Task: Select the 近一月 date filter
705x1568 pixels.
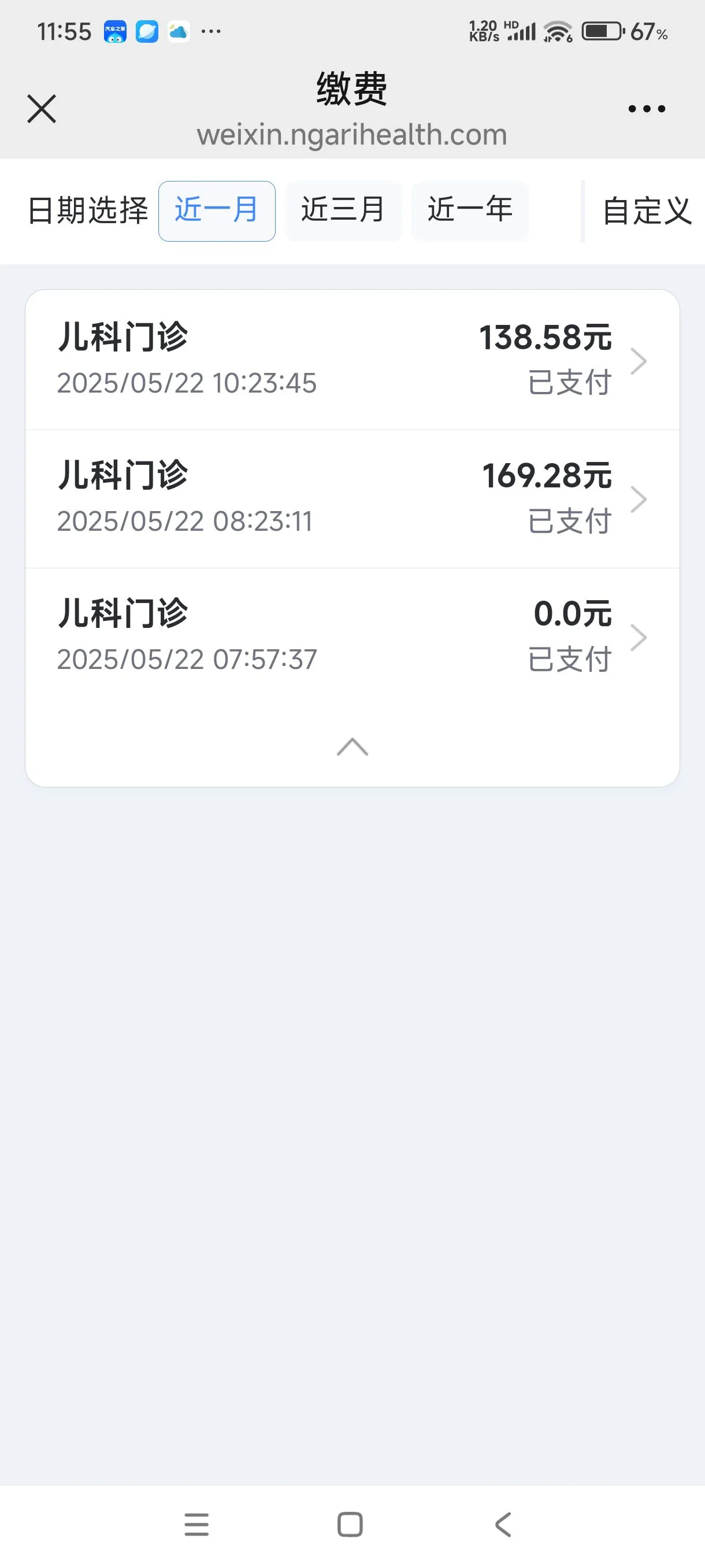Action: click(217, 210)
